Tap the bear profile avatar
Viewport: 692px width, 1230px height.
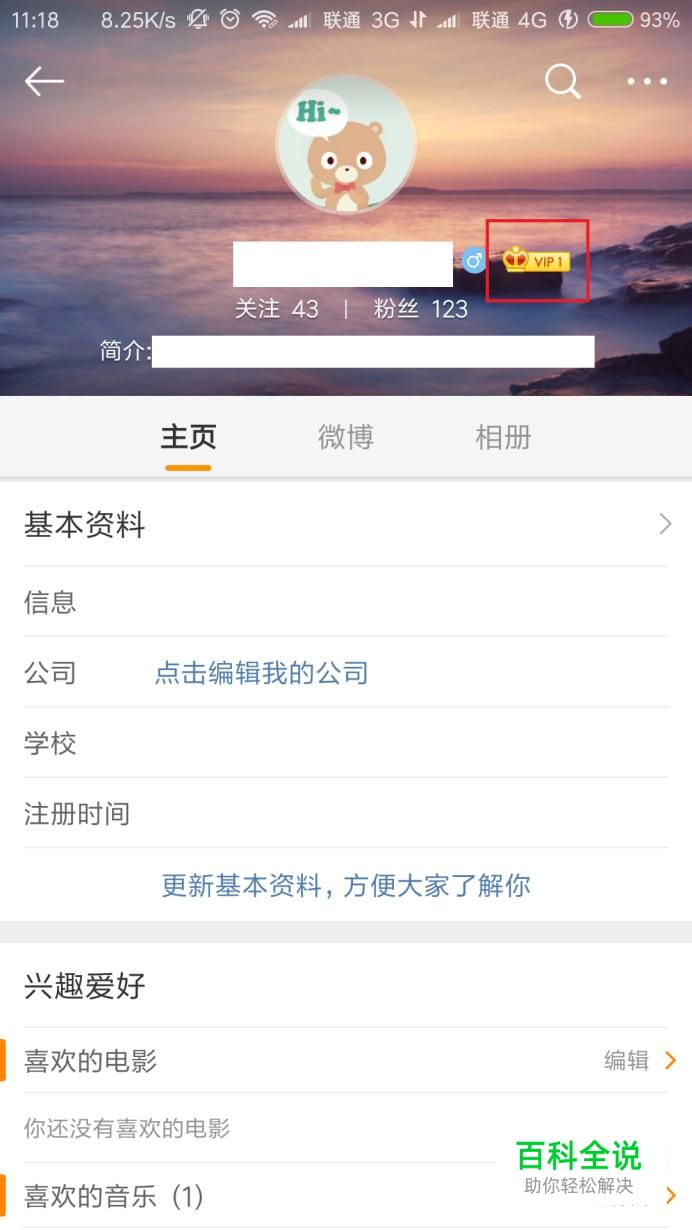346,144
